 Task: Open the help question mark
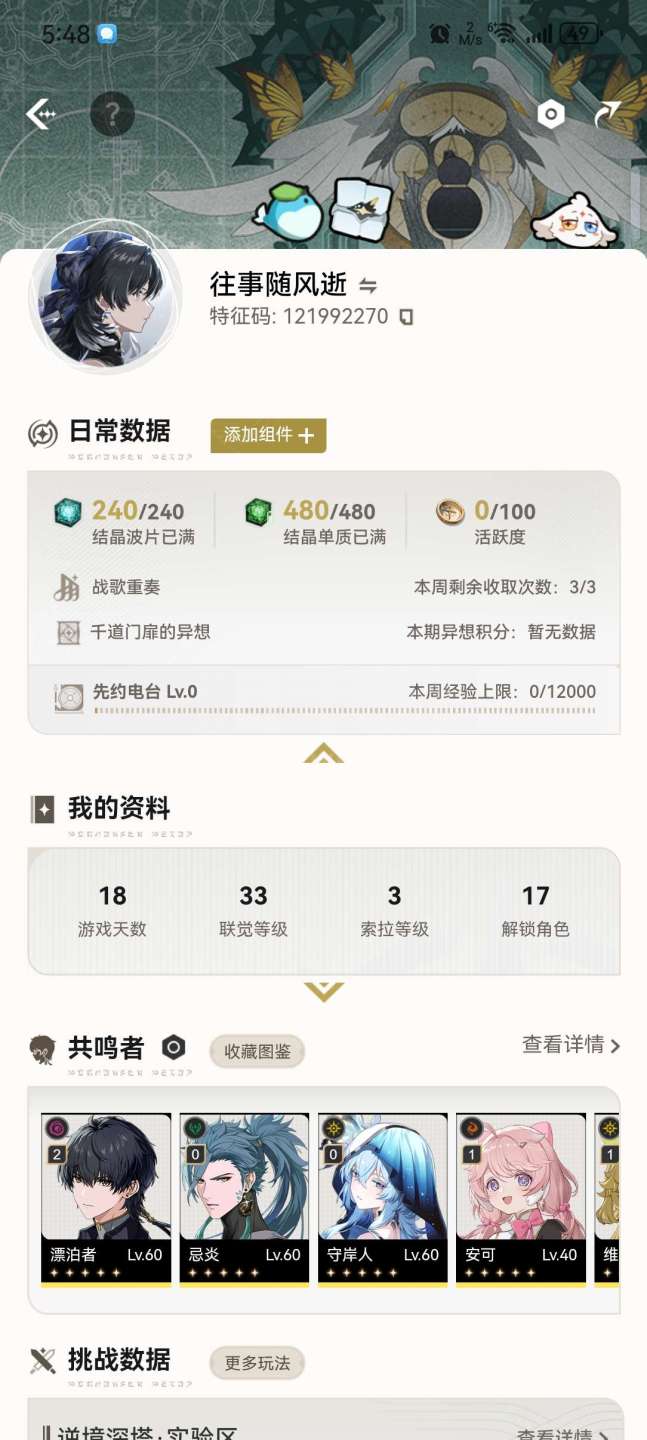click(x=112, y=116)
